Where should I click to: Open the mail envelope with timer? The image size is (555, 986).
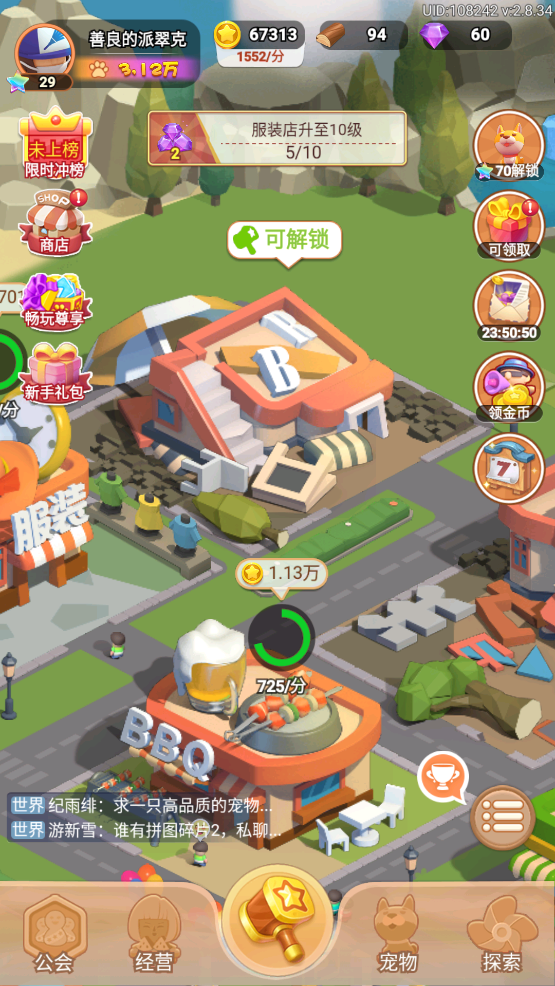coord(508,306)
